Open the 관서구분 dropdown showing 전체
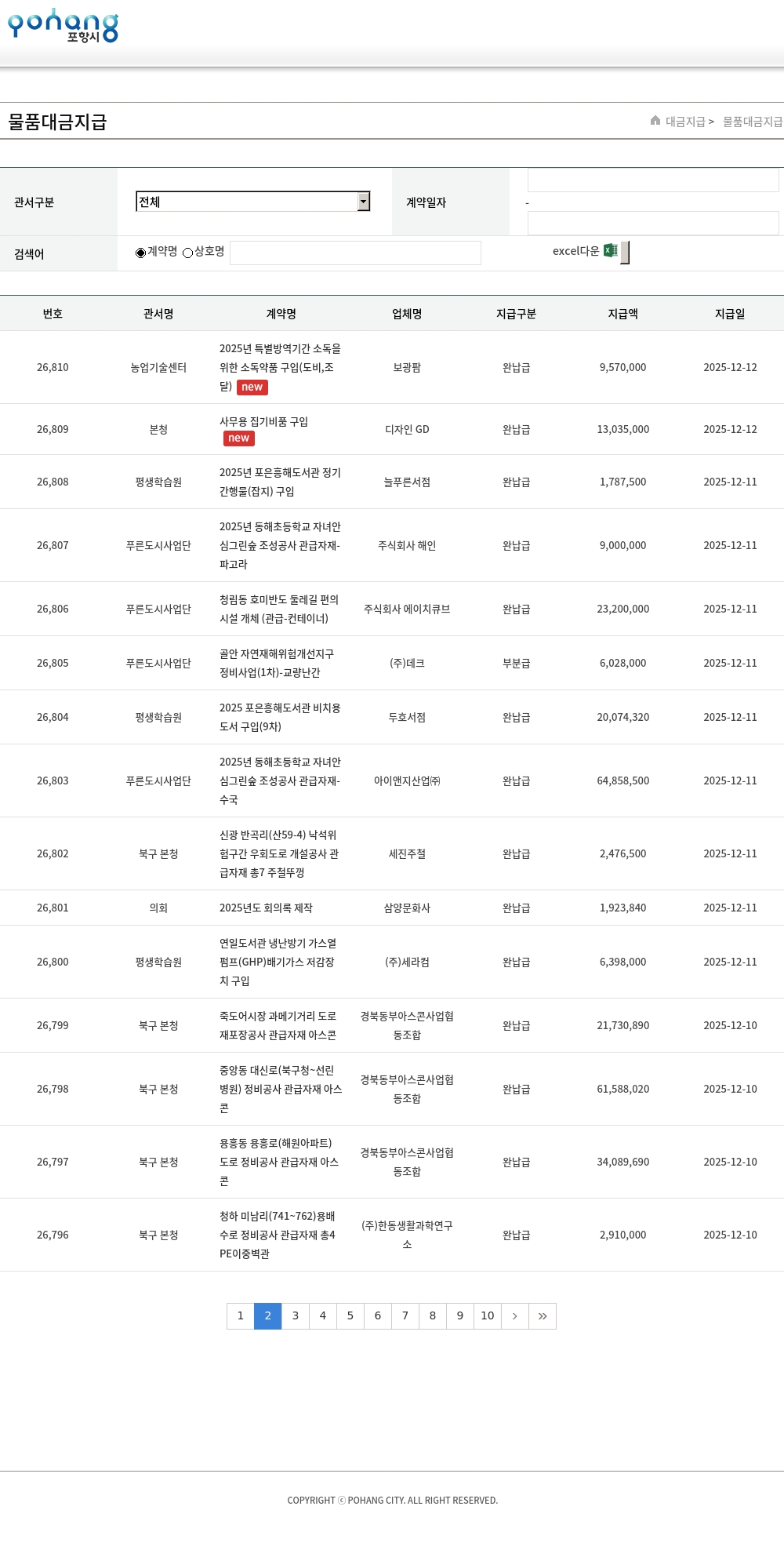Viewport: 784px width, 1550px height. tap(252, 202)
